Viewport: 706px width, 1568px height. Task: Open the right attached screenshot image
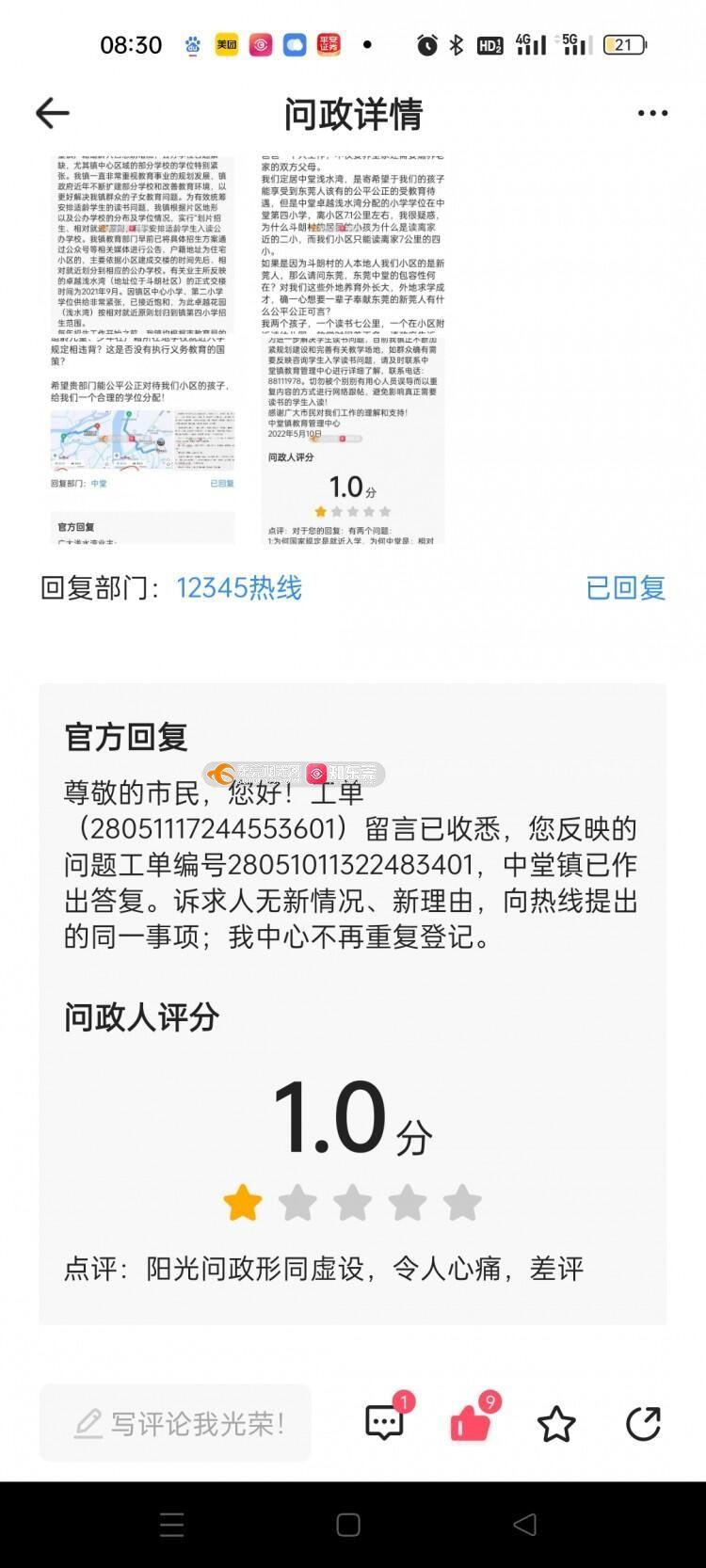click(x=353, y=350)
